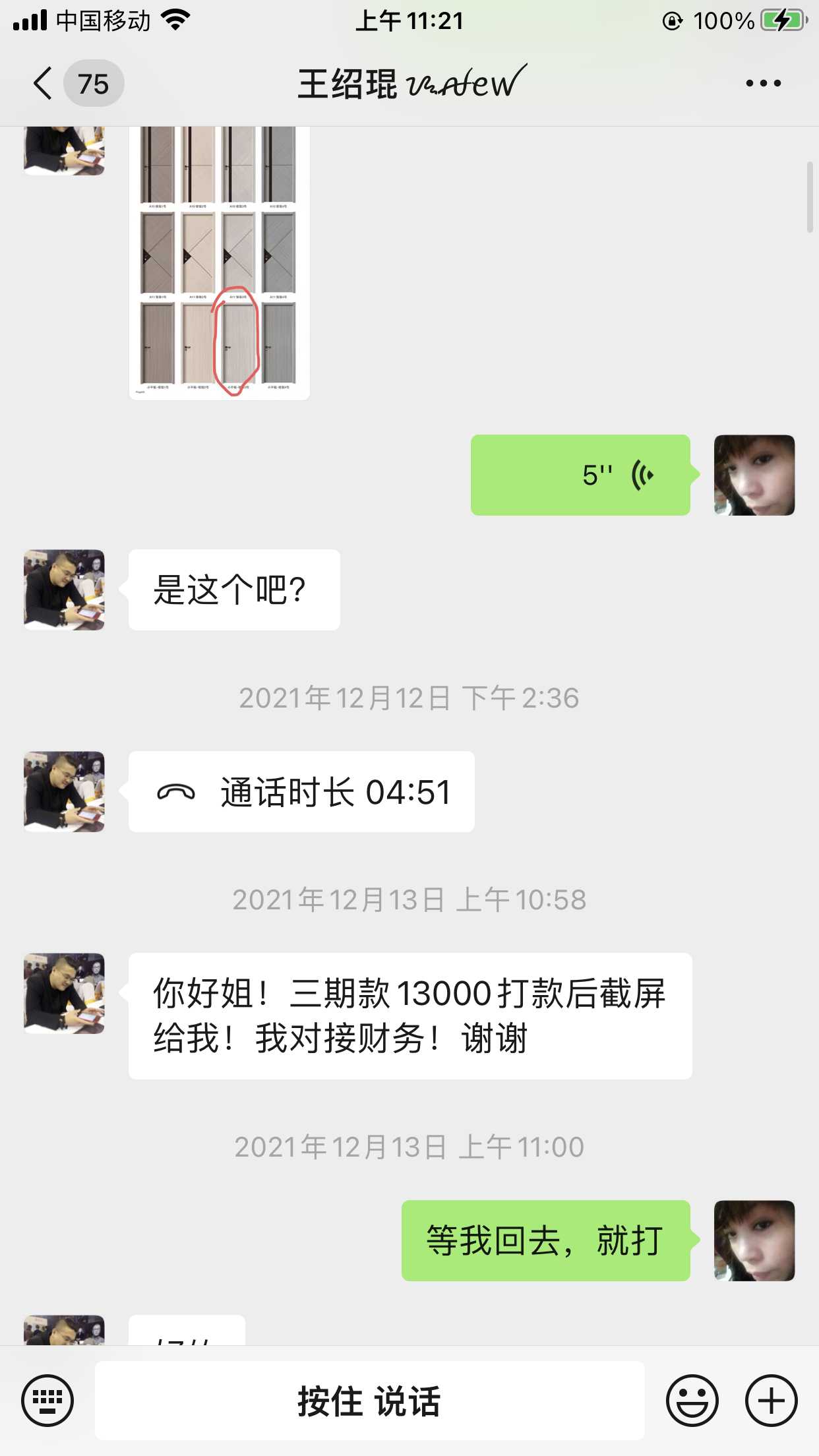Open contact's avatar beside 是这个吧？
Image resolution: width=819 pixels, height=1456 pixels.
click(64, 590)
